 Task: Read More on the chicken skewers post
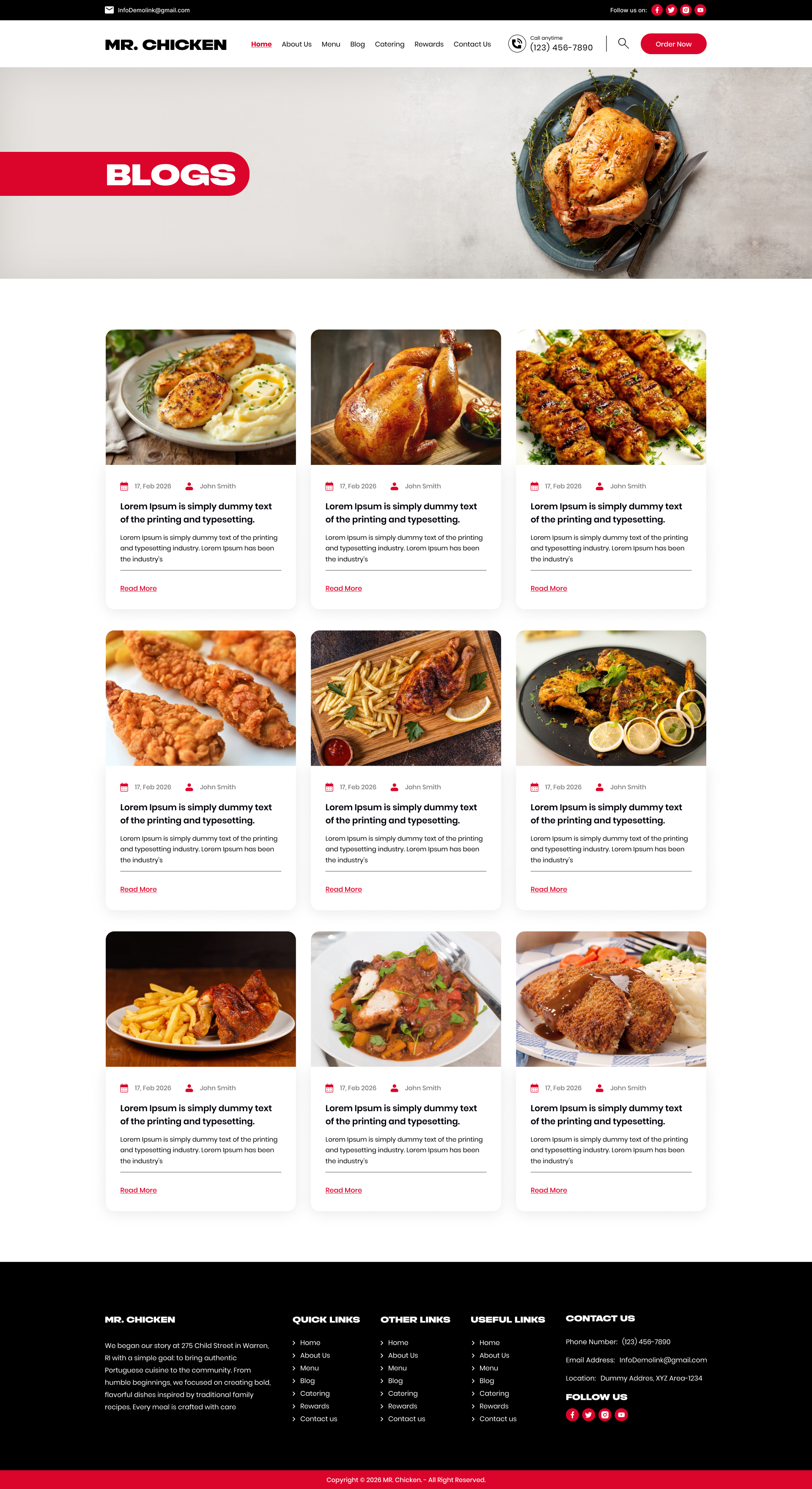[549, 588]
